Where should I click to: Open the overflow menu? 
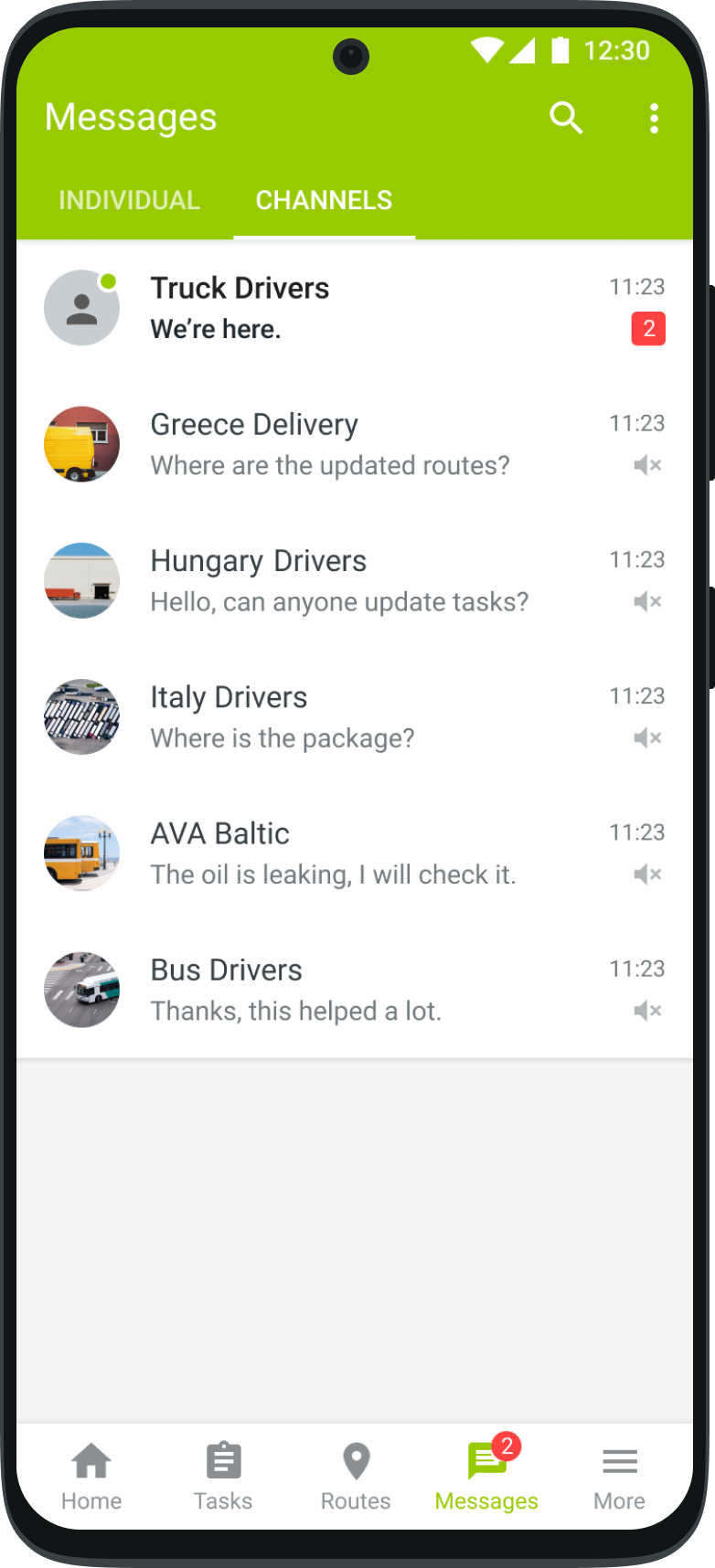(654, 118)
